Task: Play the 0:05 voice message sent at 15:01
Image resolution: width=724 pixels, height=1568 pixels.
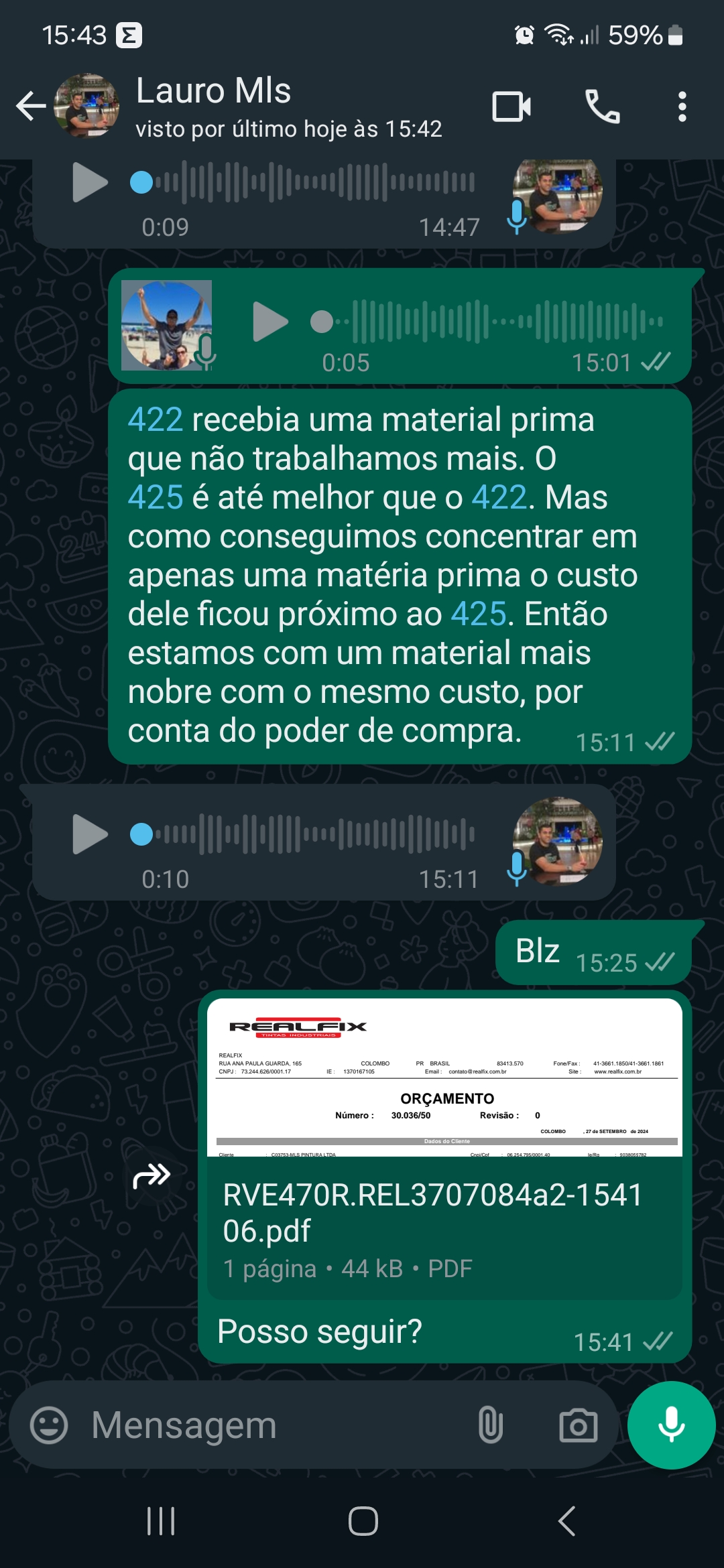Action: point(270,322)
